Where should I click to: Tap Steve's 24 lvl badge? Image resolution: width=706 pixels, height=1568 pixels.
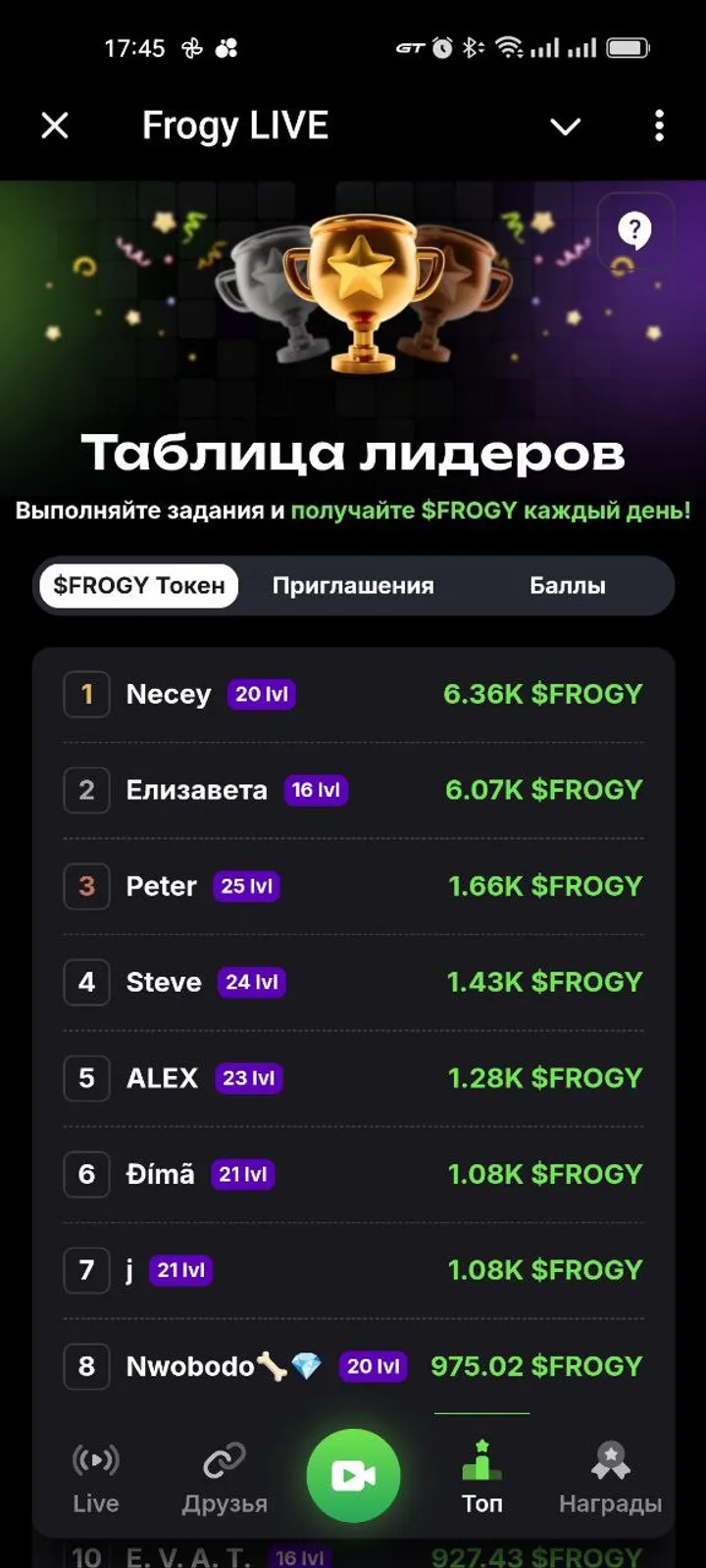pyautogui.click(x=251, y=982)
